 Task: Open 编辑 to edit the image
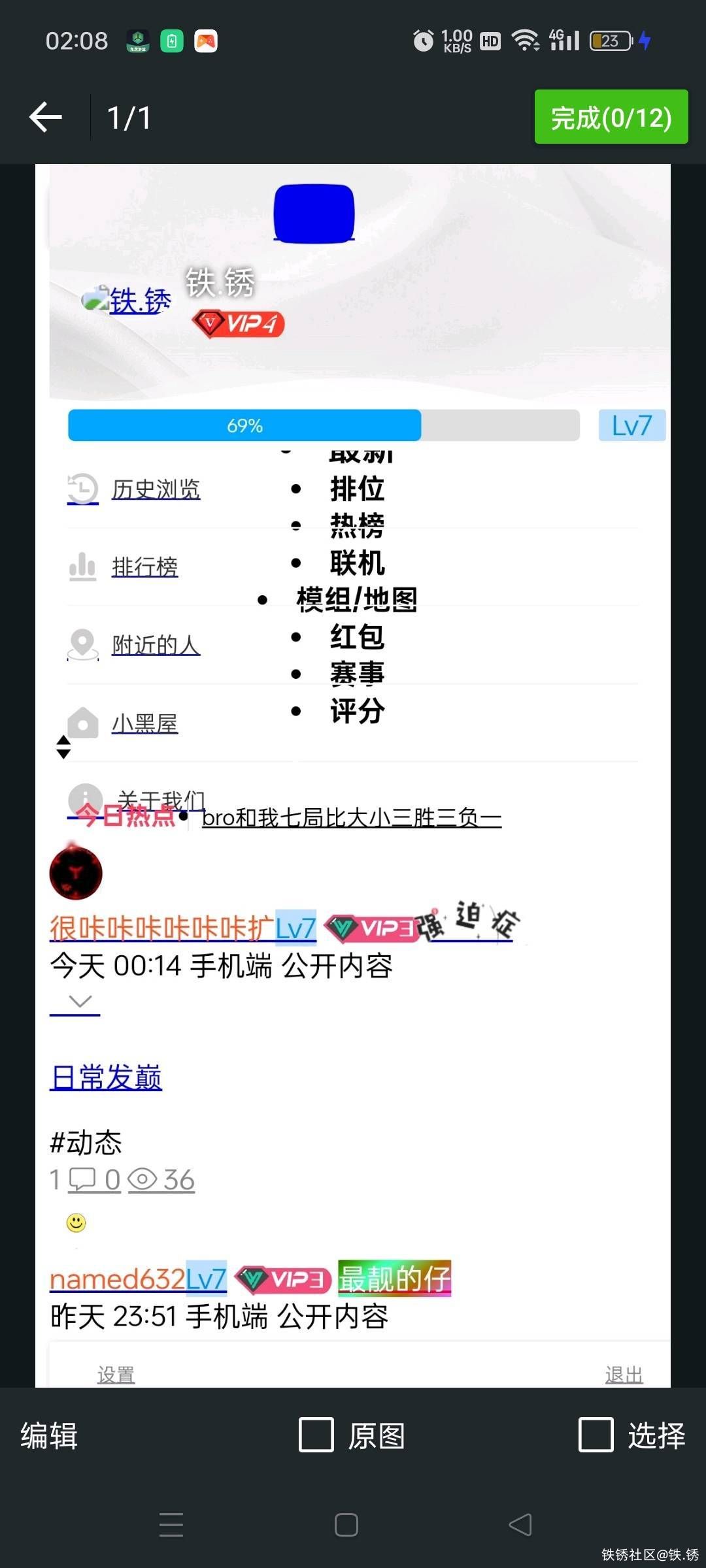pos(49,1435)
